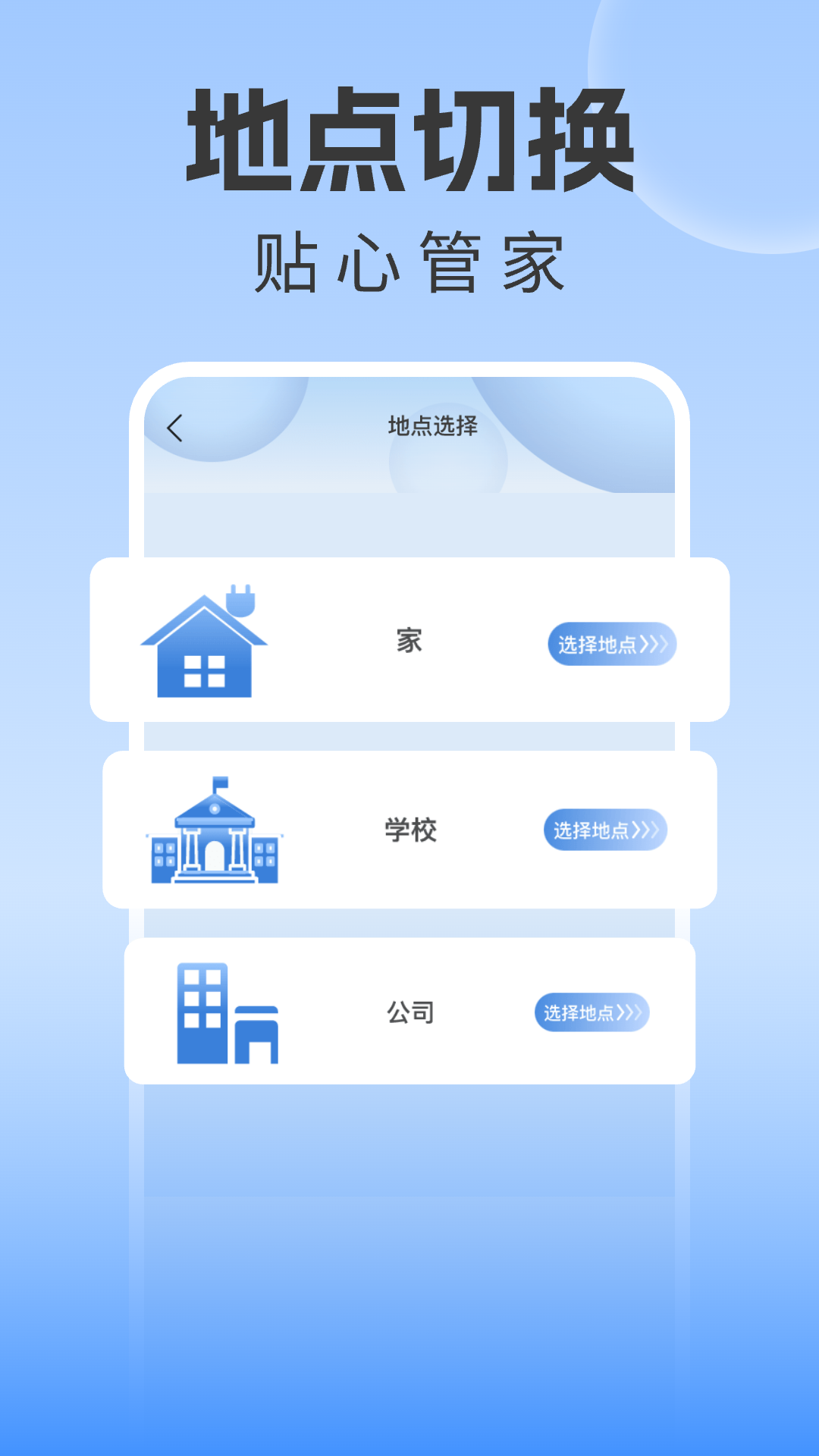This screenshot has width=819, height=1456.
Task: Click the 地点选择 title text
Action: click(x=431, y=426)
